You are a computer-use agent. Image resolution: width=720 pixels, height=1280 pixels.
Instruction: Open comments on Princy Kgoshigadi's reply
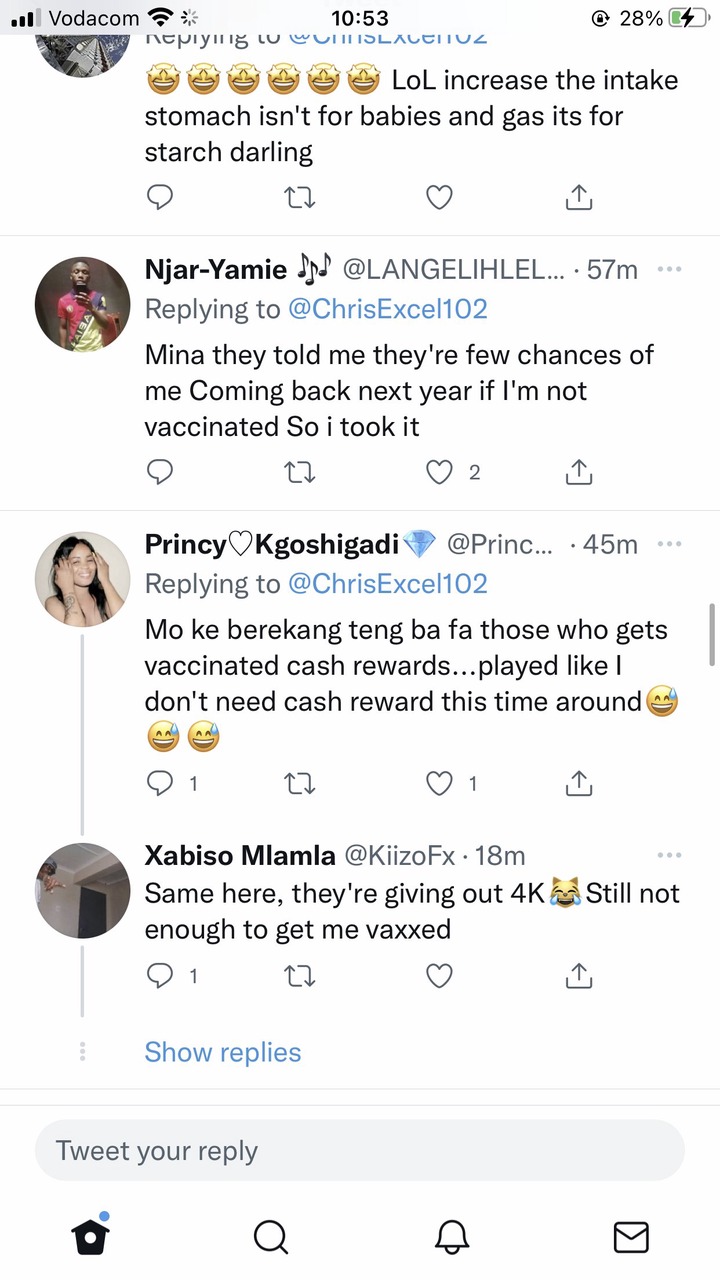[160, 784]
